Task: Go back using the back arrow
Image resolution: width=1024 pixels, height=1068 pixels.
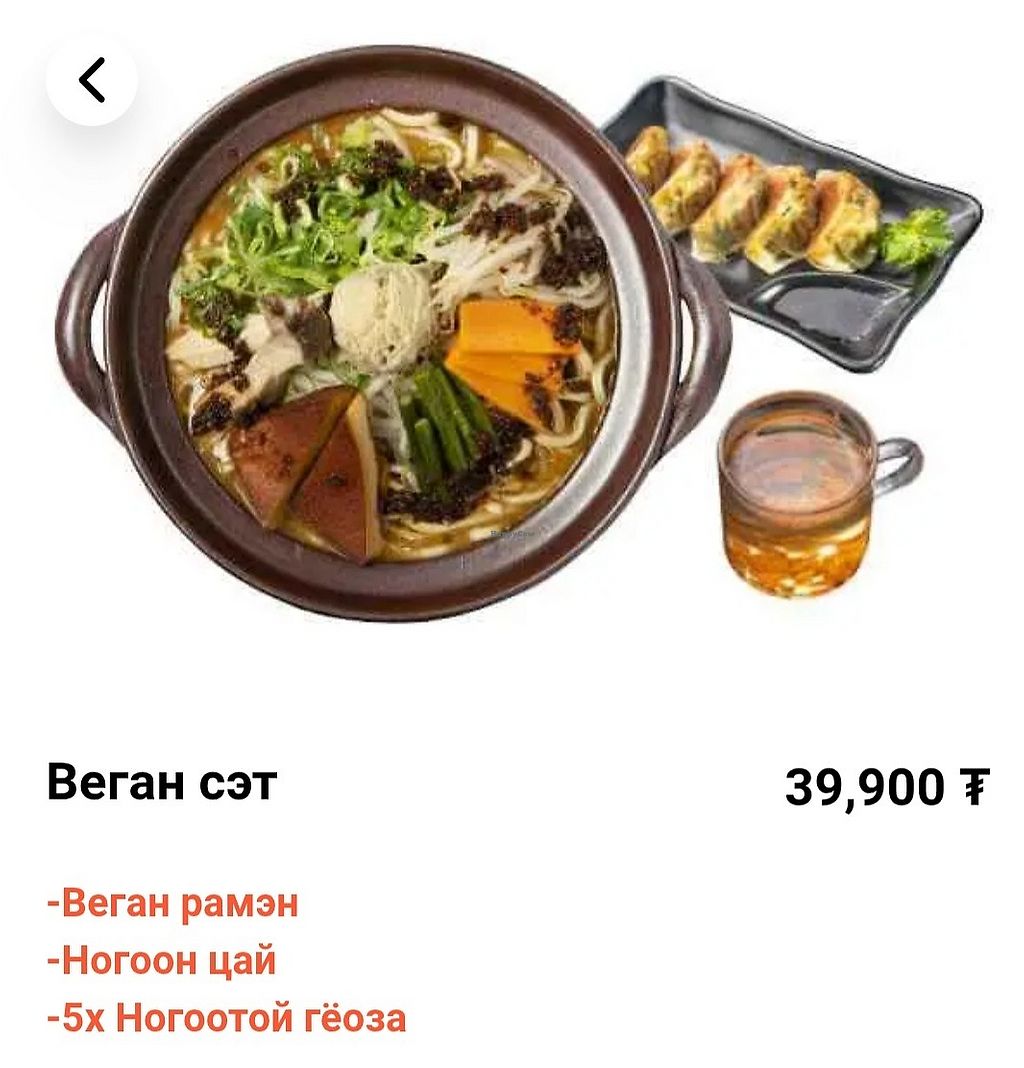Action: (92, 81)
